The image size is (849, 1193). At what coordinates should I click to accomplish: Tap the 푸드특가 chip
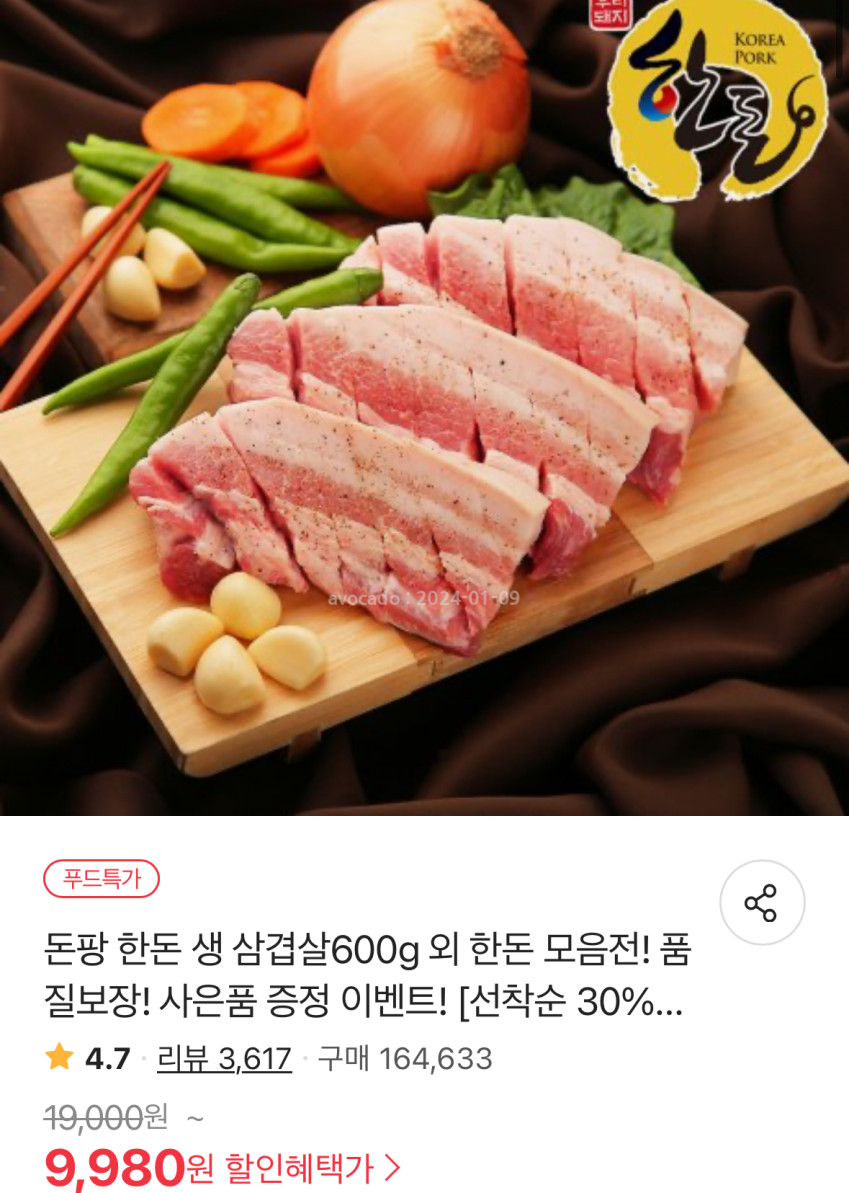tap(101, 879)
